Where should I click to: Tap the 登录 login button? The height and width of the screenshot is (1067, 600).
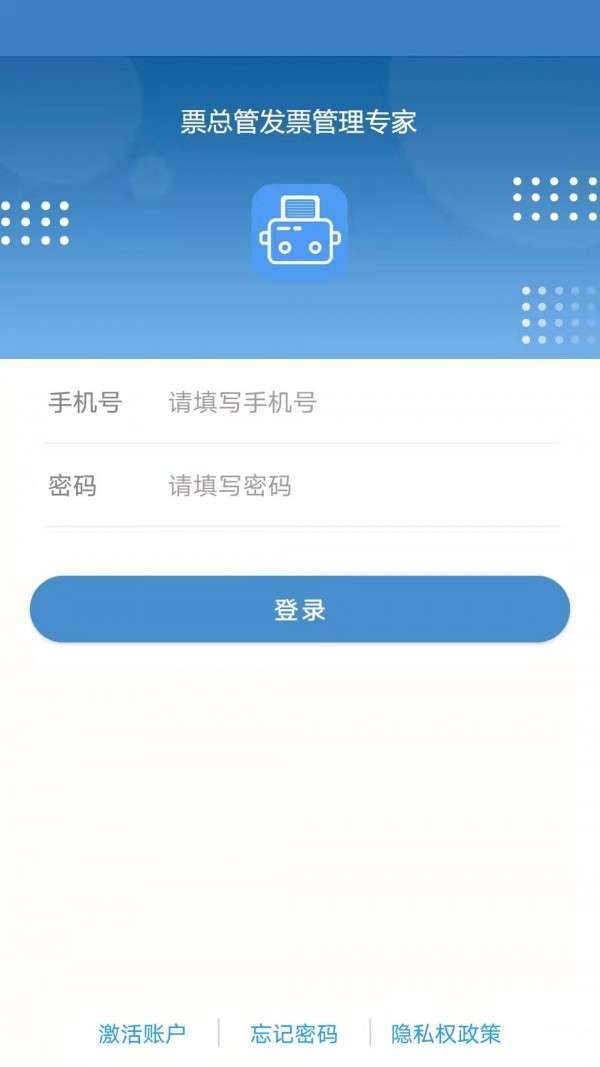pyautogui.click(x=300, y=609)
